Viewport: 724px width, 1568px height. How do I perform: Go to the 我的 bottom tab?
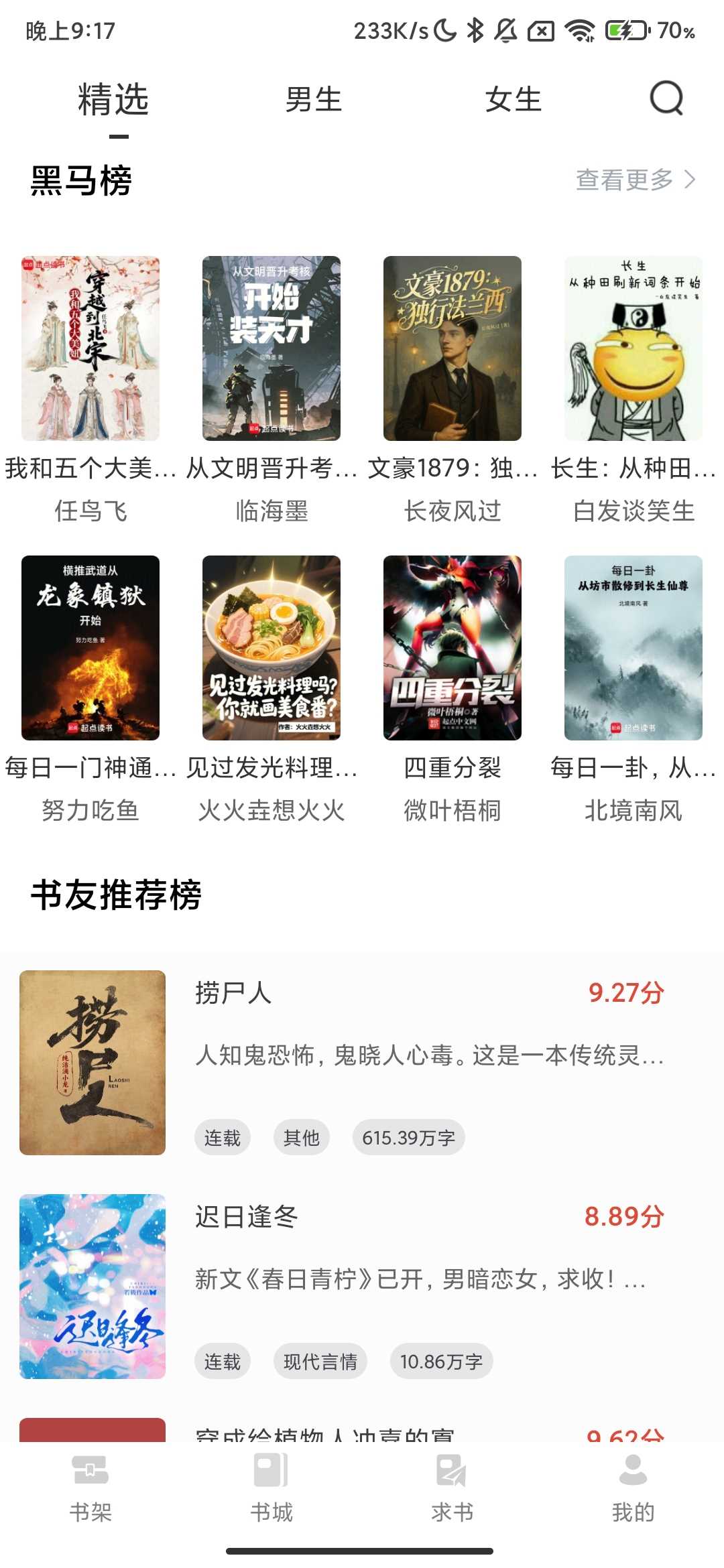[x=633, y=1485]
